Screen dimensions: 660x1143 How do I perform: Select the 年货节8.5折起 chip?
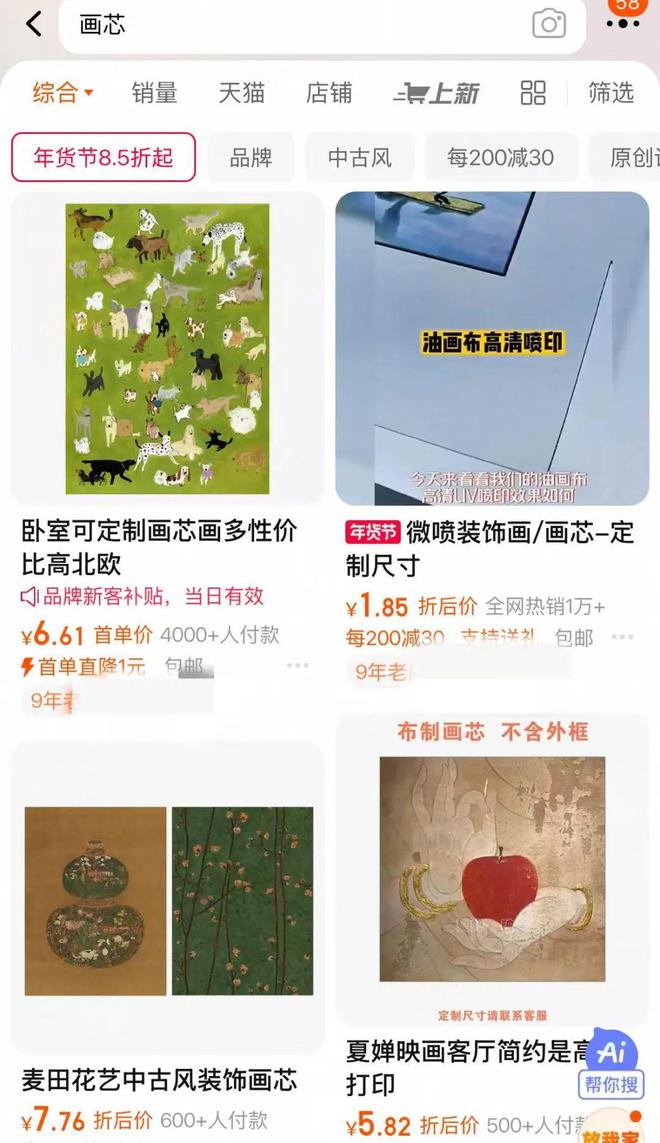point(103,157)
